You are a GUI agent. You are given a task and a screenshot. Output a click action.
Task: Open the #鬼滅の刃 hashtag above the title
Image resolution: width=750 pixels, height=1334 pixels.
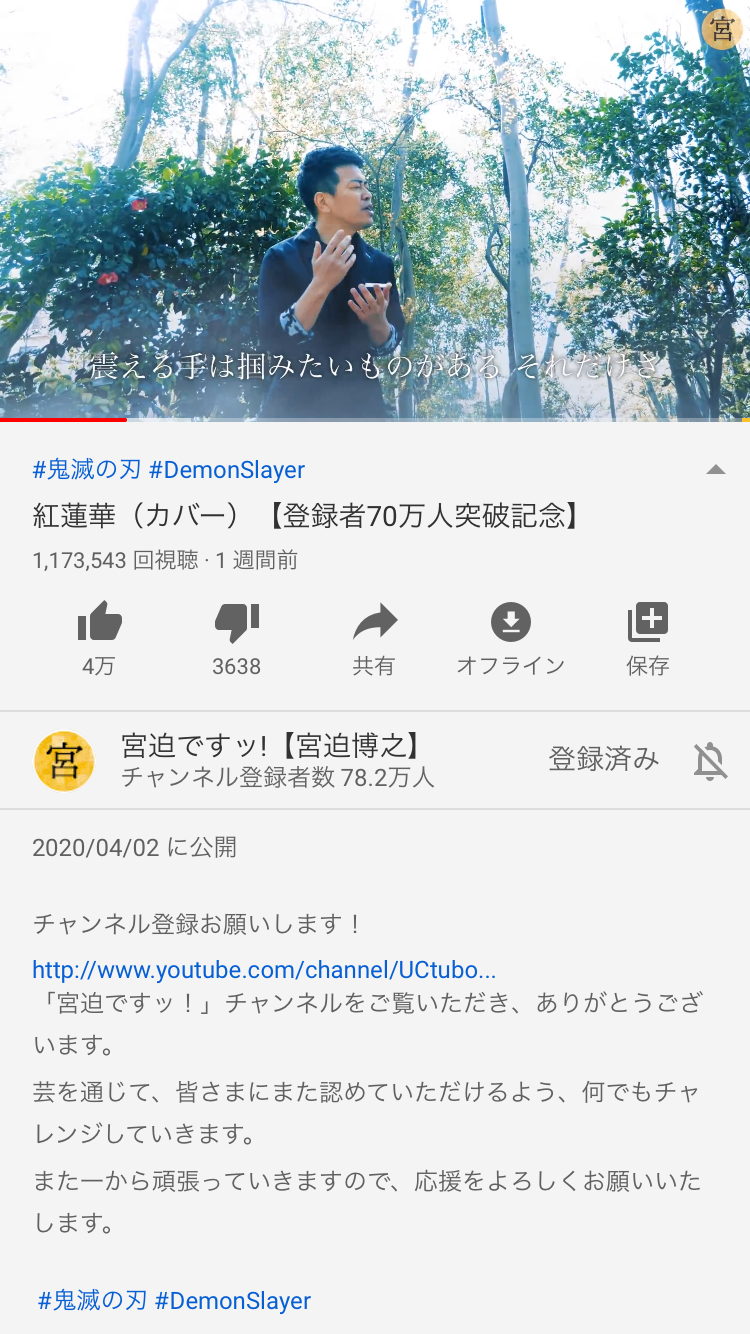tap(87, 470)
